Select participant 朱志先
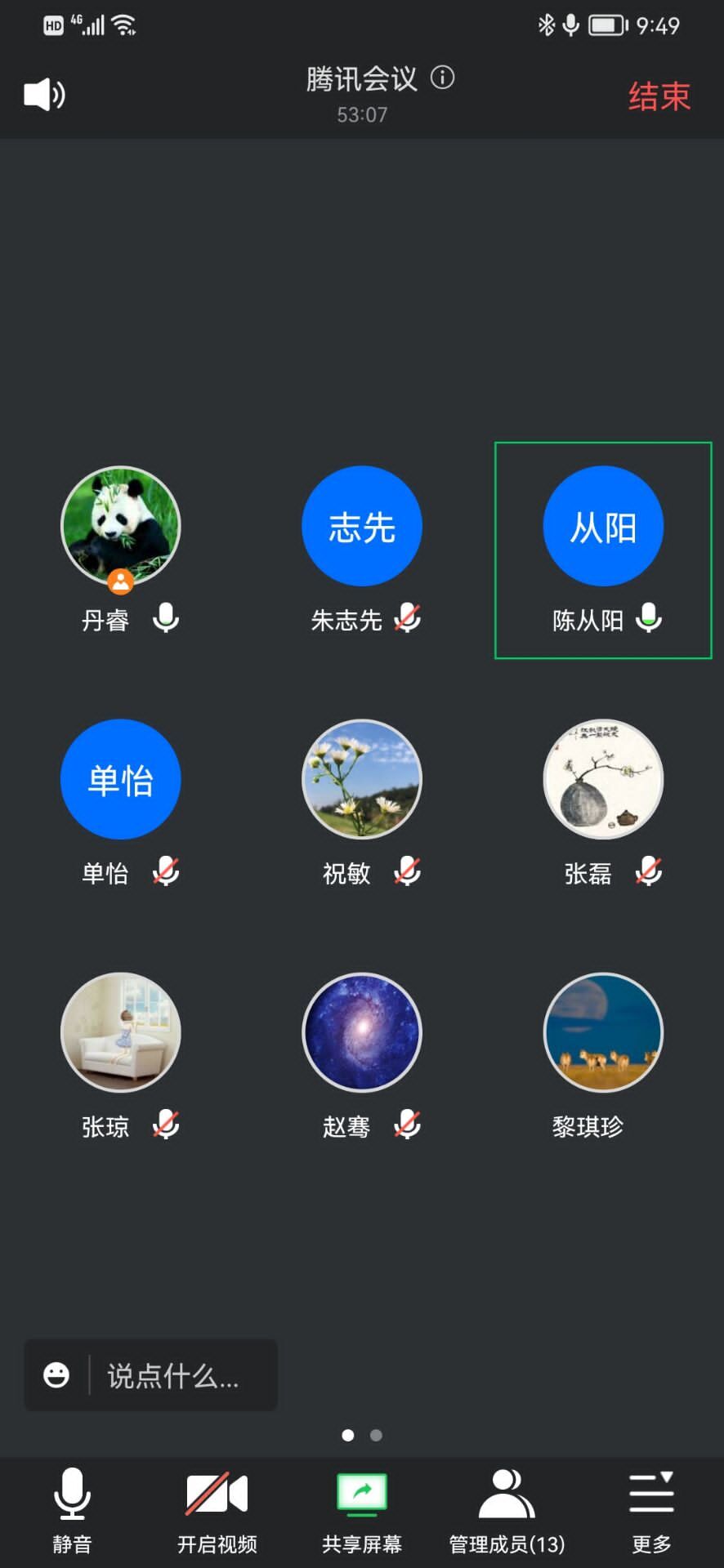724x1568 pixels. (x=362, y=526)
